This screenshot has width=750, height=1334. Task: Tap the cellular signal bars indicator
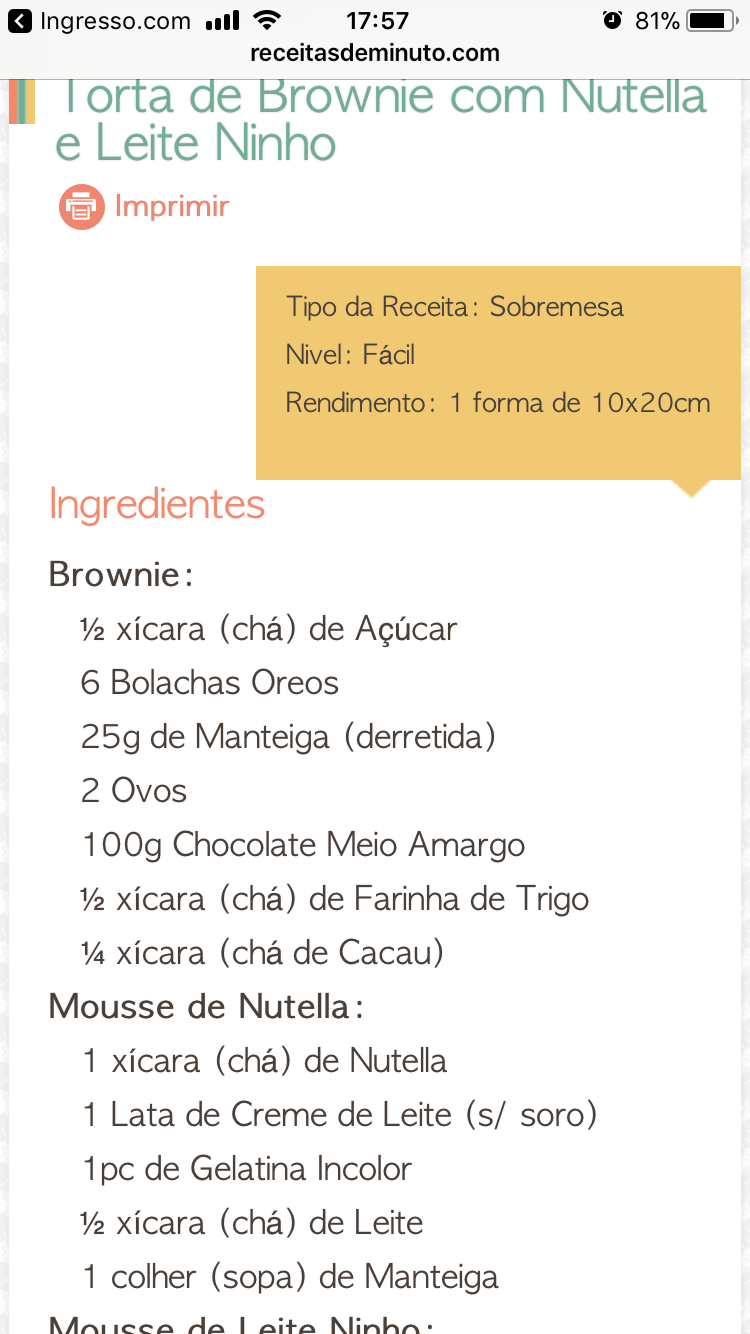coord(222,18)
